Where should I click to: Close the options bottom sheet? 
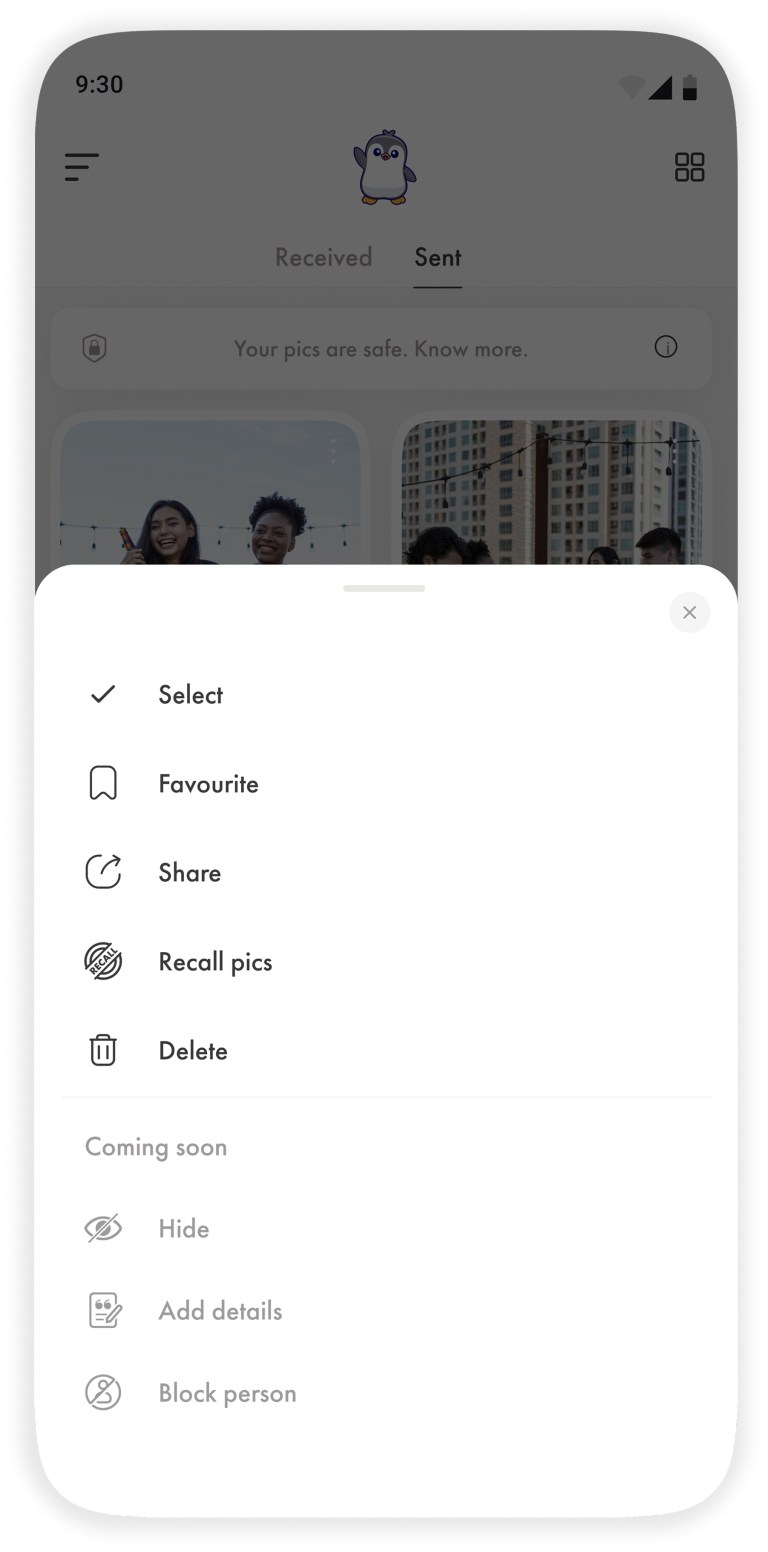click(x=689, y=612)
